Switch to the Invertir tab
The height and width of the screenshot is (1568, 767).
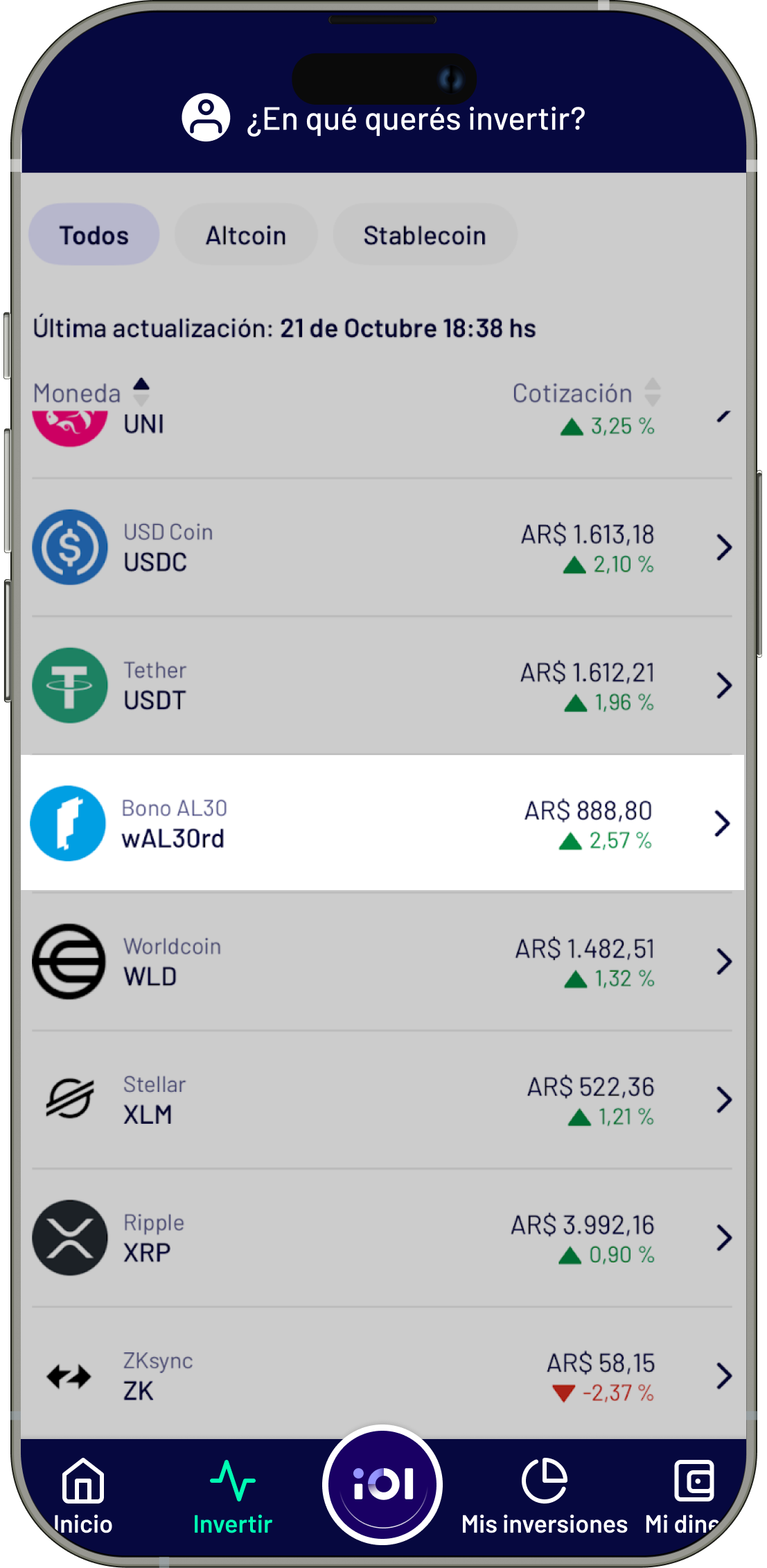pos(233,1497)
